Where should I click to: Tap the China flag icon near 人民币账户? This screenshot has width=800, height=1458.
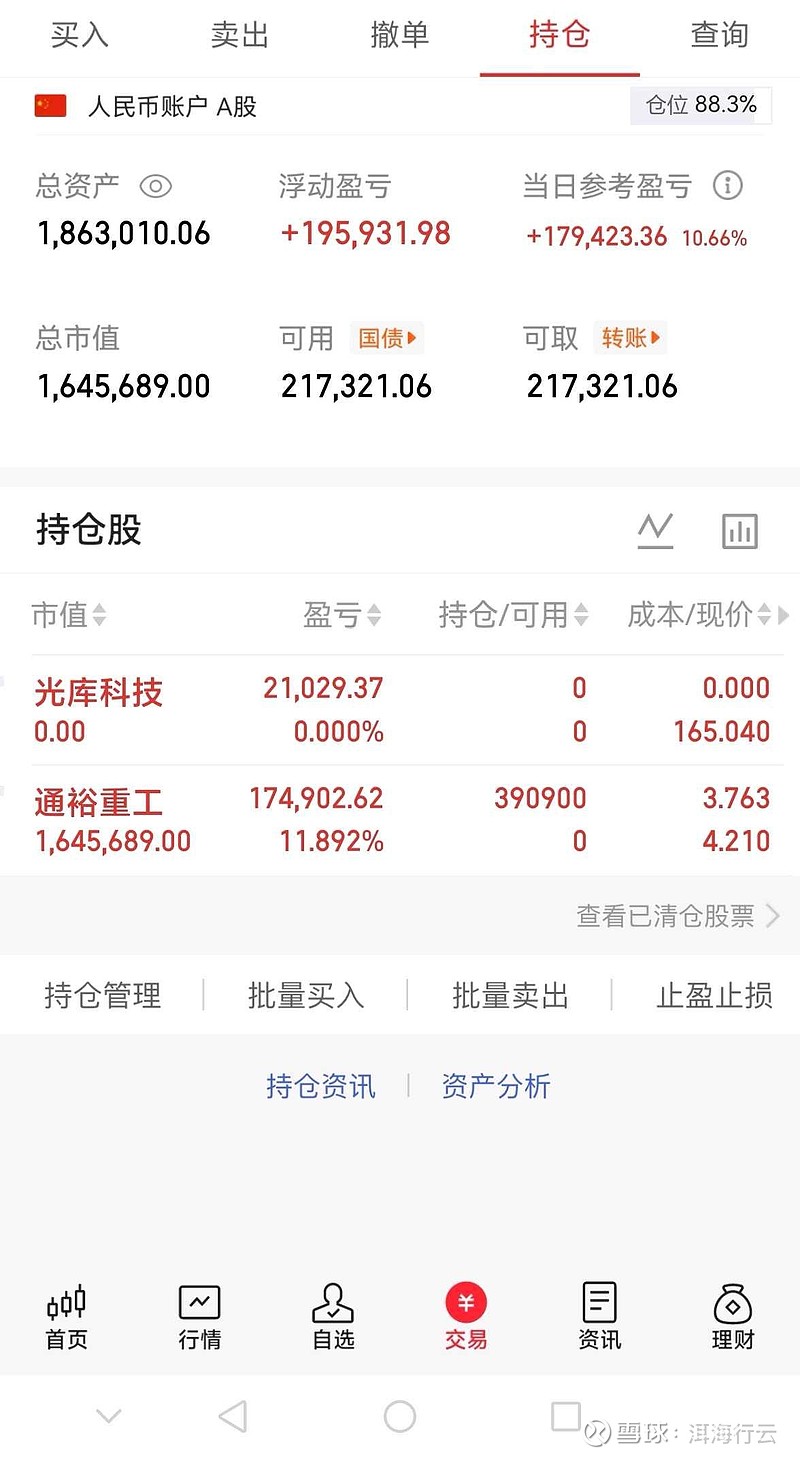click(48, 105)
